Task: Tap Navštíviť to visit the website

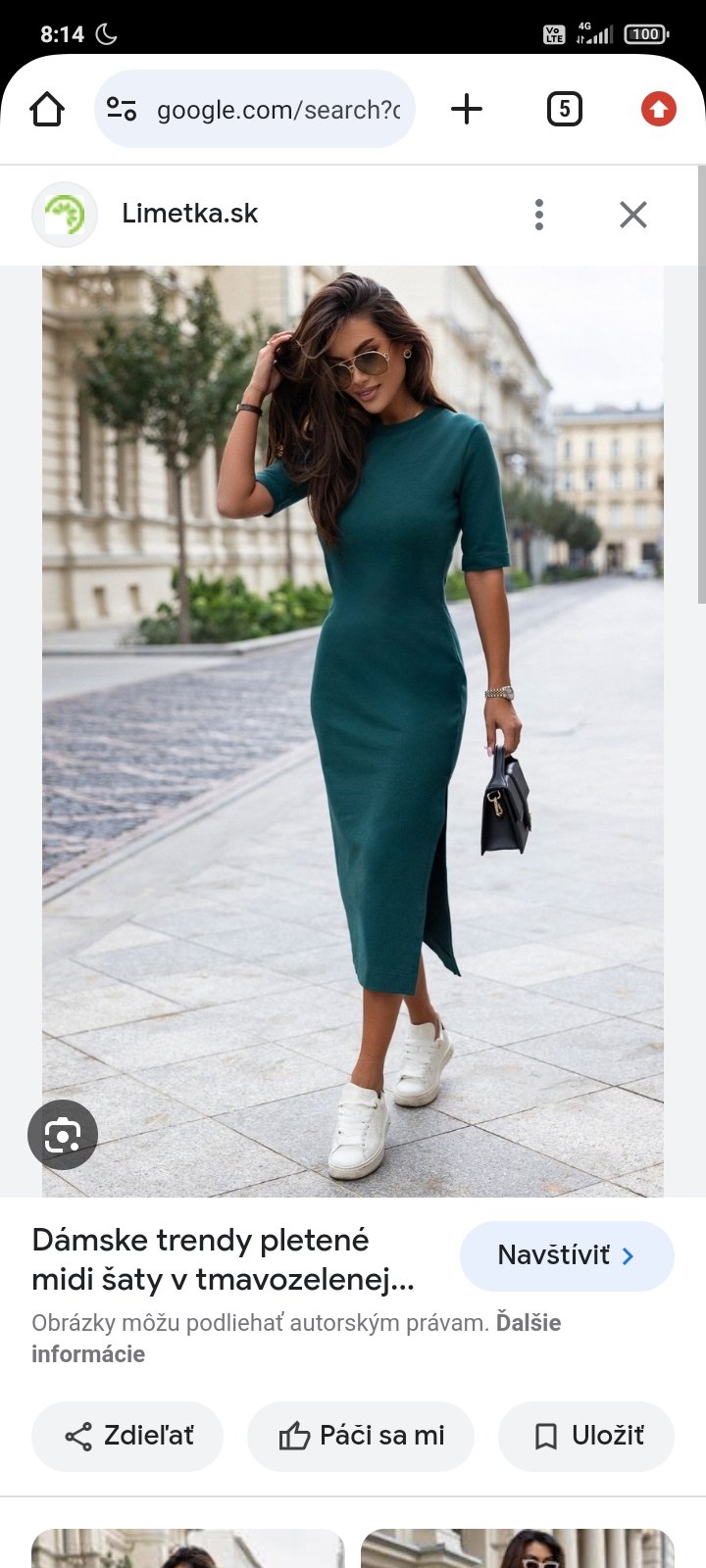Action: click(x=567, y=1255)
